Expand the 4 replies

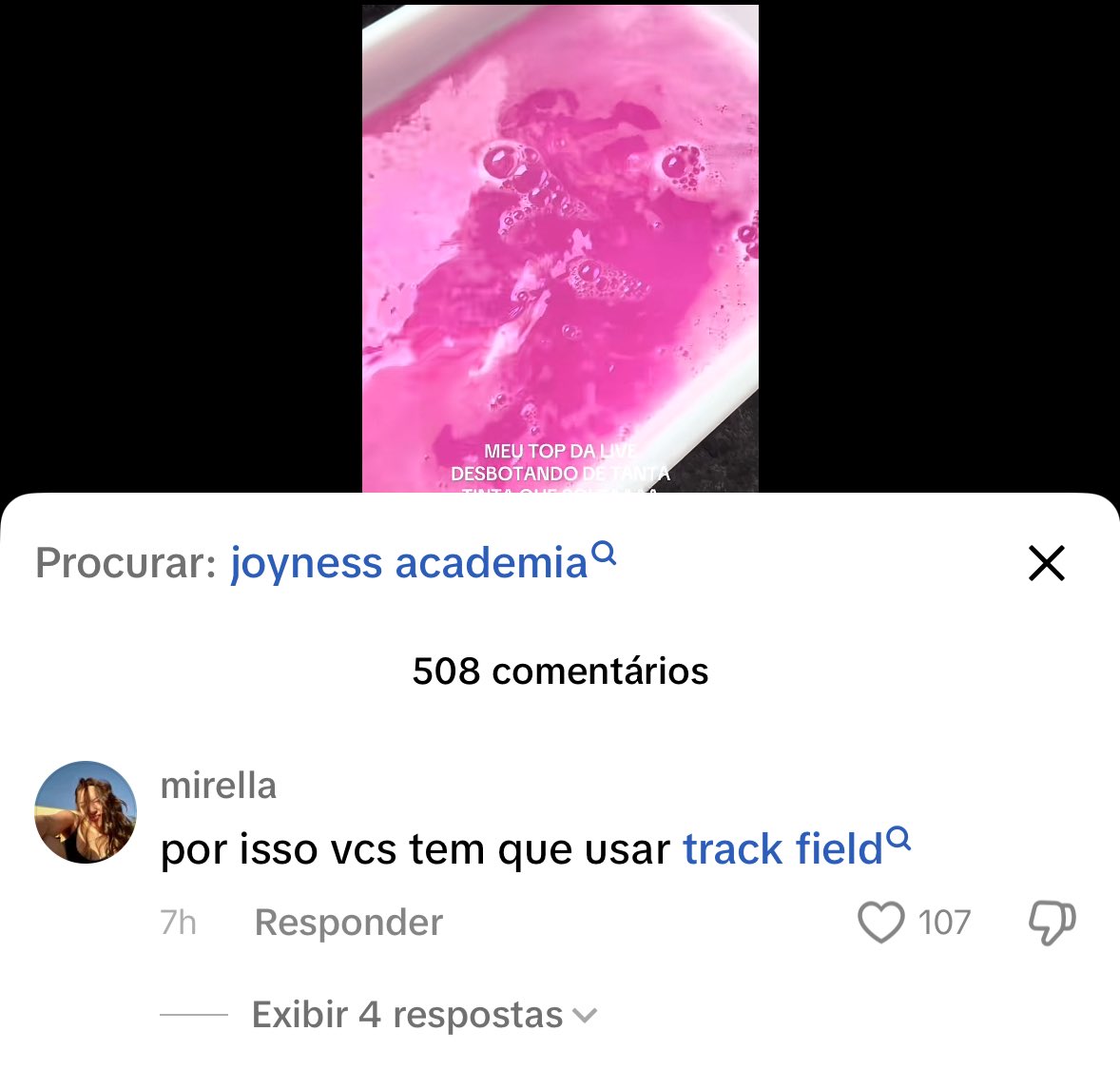pos(424,1014)
